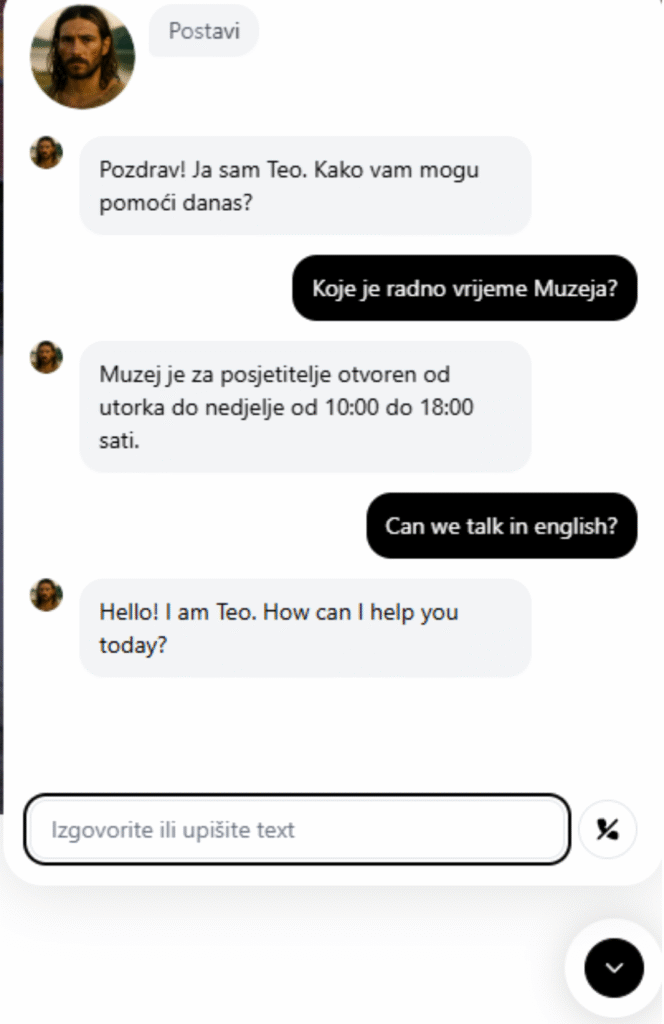
Task: Tap the voice call icon beside input
Action: tap(607, 830)
